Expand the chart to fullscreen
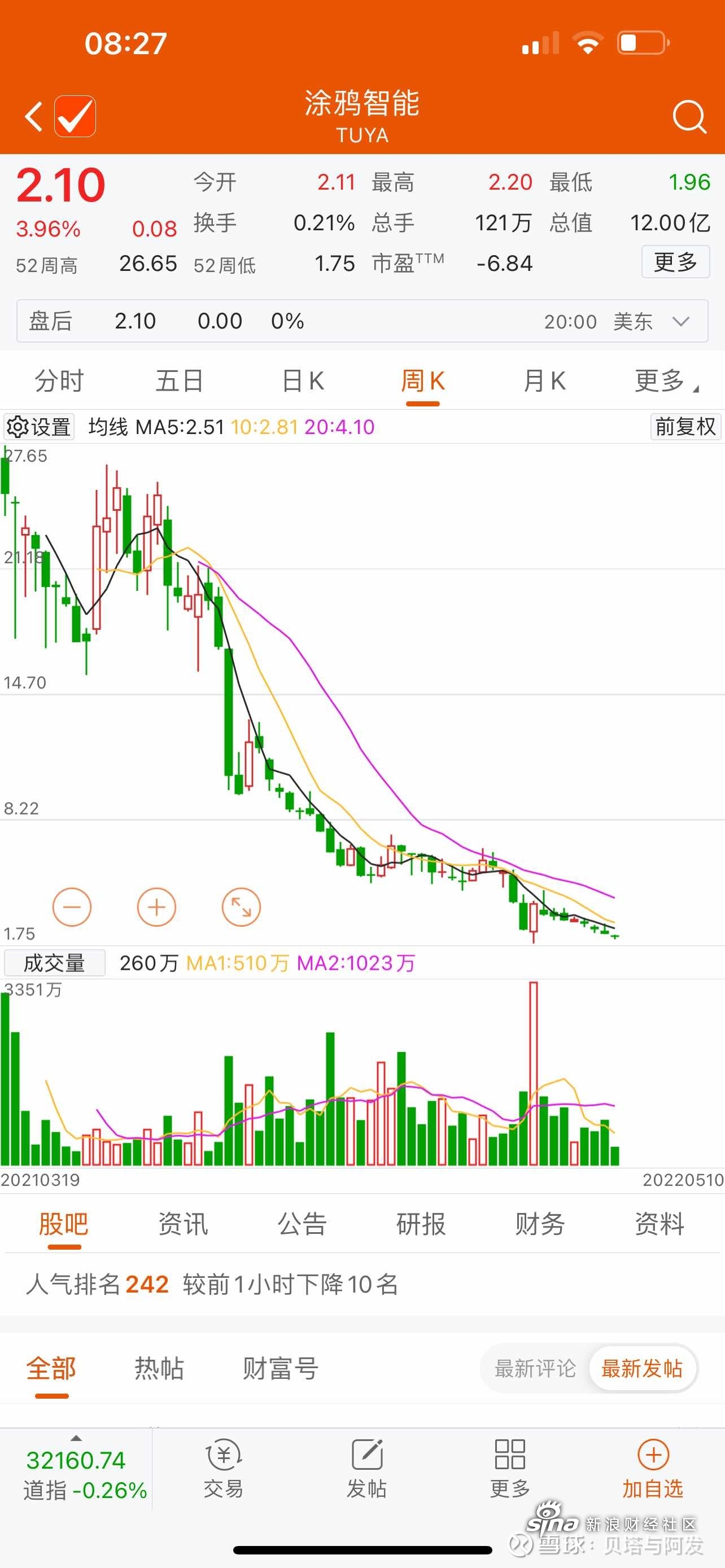Image resolution: width=725 pixels, height=1568 pixels. [x=241, y=908]
